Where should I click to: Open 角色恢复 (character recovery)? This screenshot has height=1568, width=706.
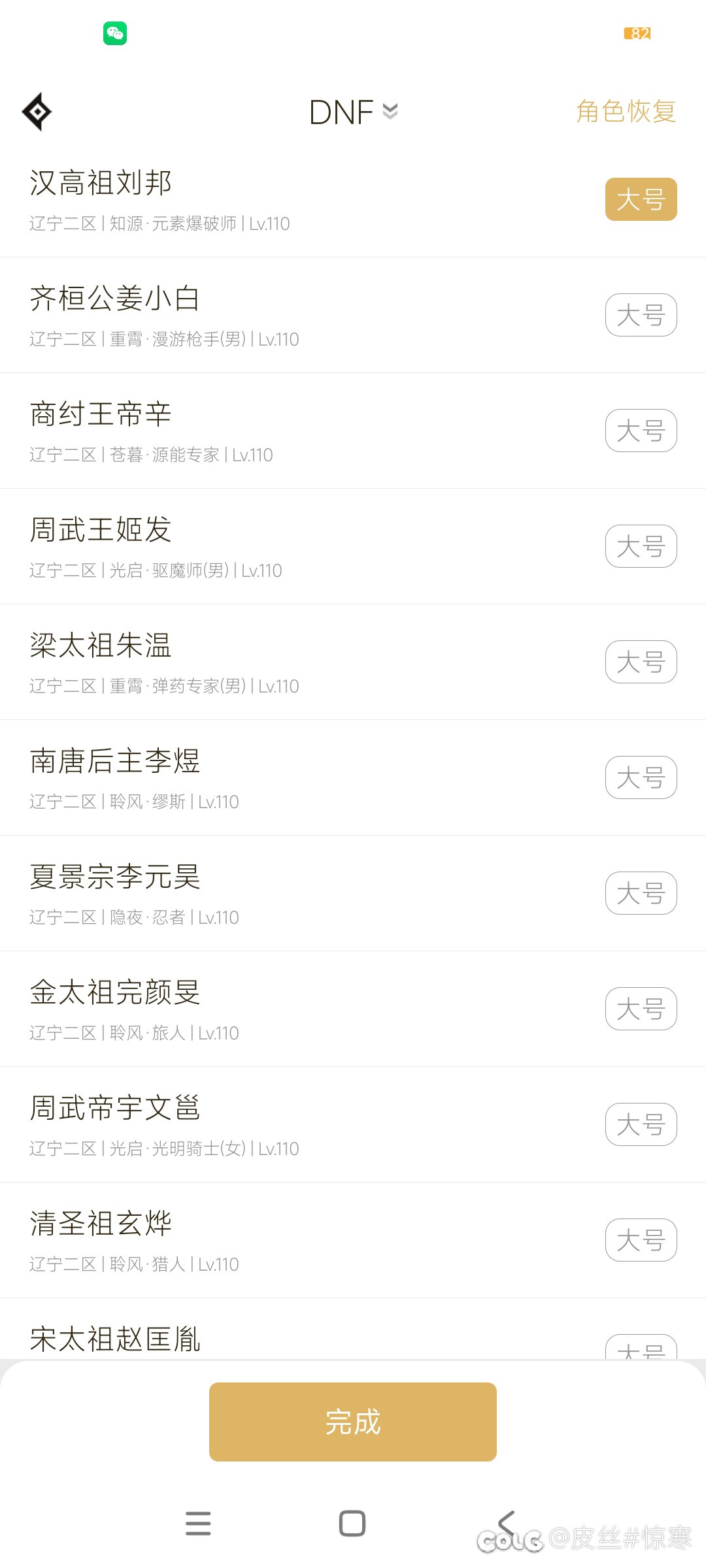pos(626,111)
